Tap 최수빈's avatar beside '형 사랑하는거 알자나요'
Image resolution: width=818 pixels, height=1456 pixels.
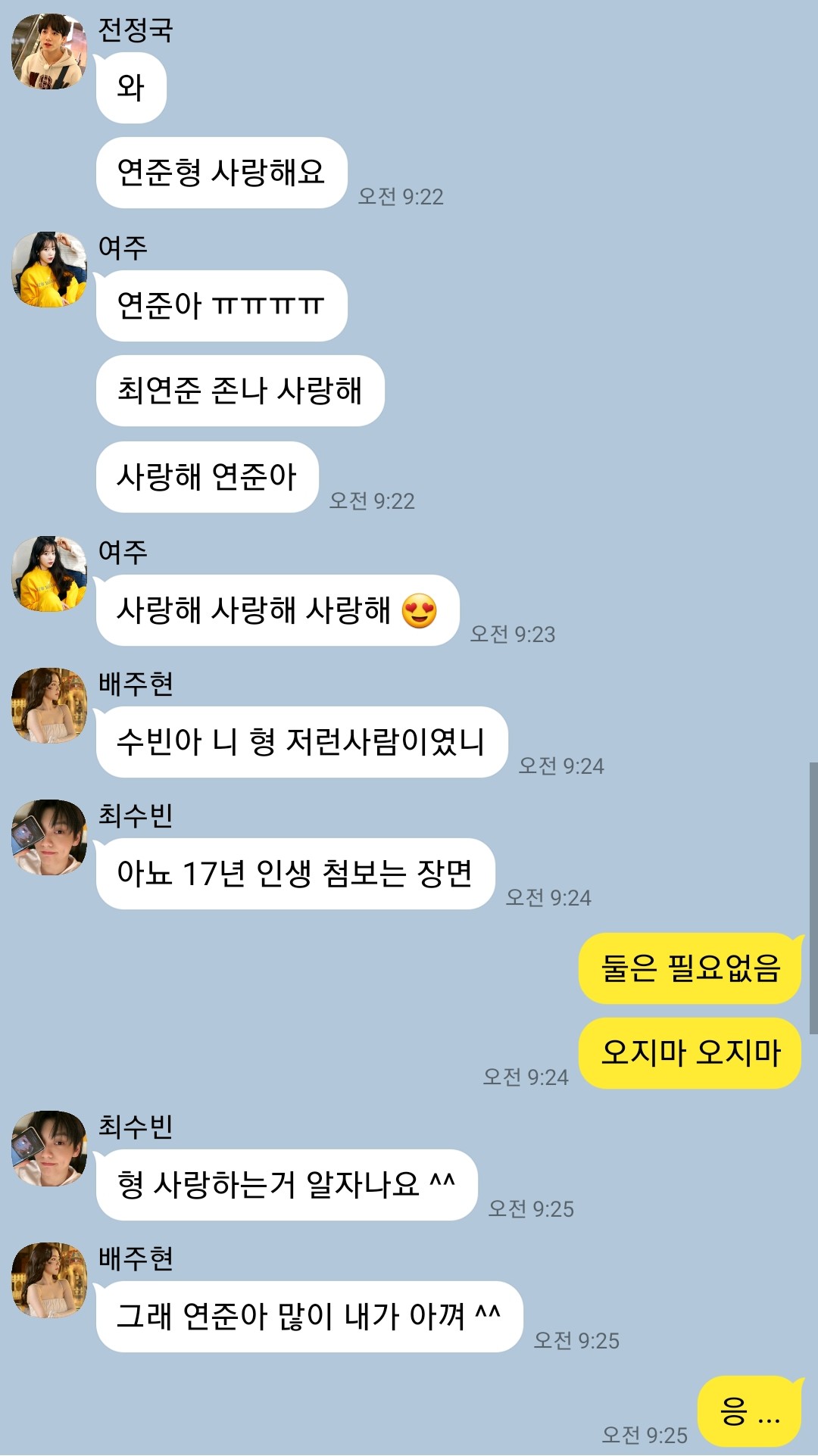tap(49, 1149)
